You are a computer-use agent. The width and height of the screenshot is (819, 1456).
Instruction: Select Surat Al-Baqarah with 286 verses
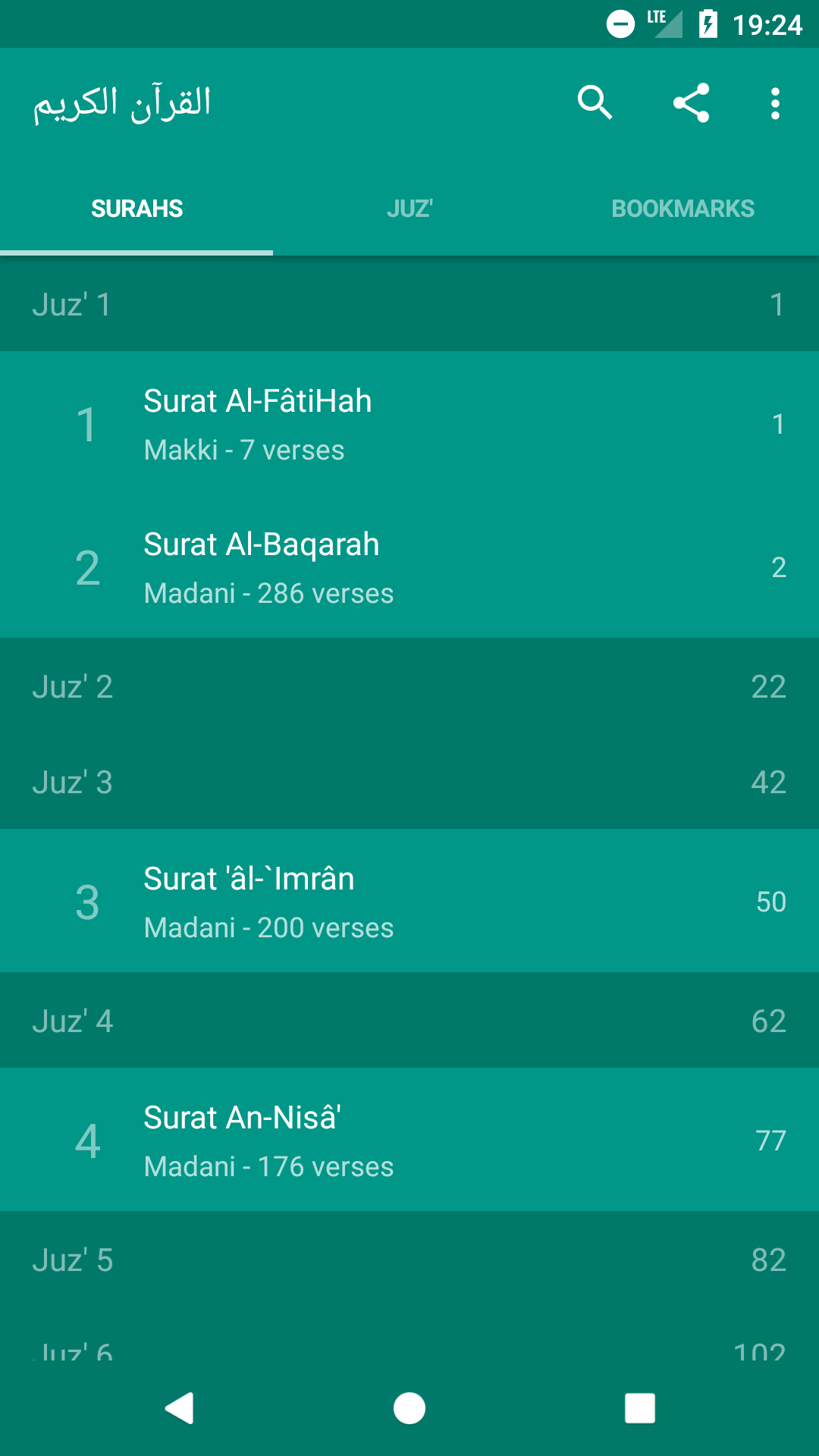click(x=409, y=567)
